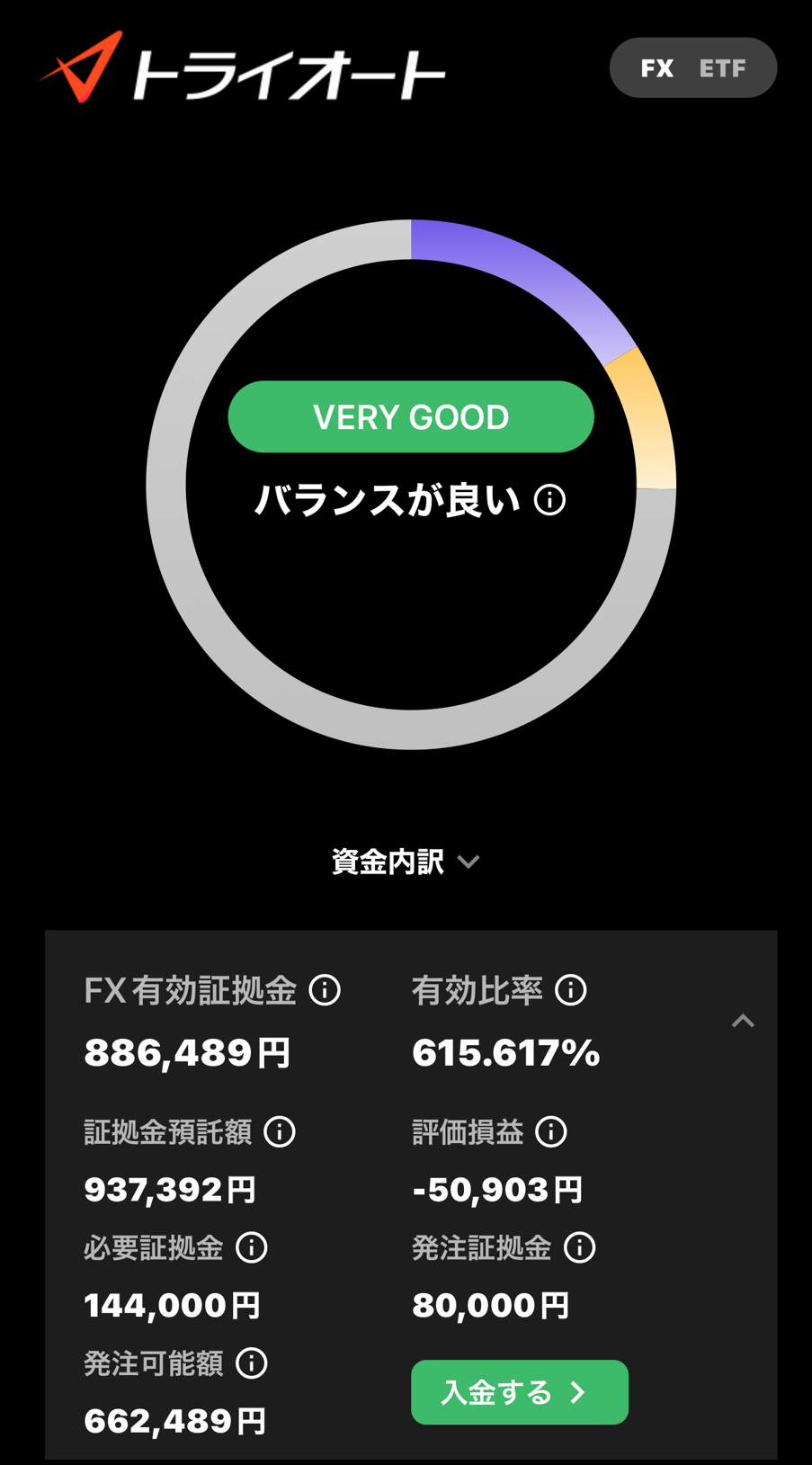Collapse the funds panel with the chevron
This screenshot has height=1465, width=812.
click(x=743, y=1021)
